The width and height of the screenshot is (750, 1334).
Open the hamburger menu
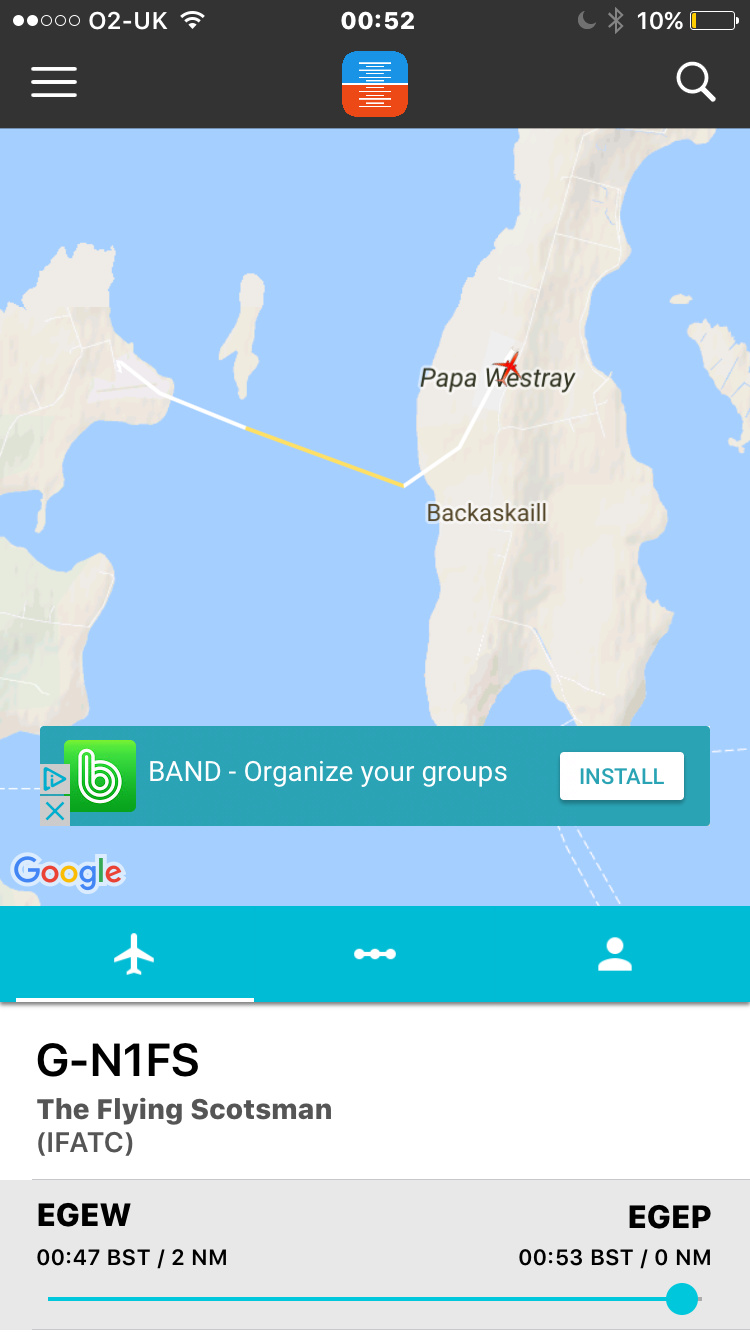tap(54, 81)
